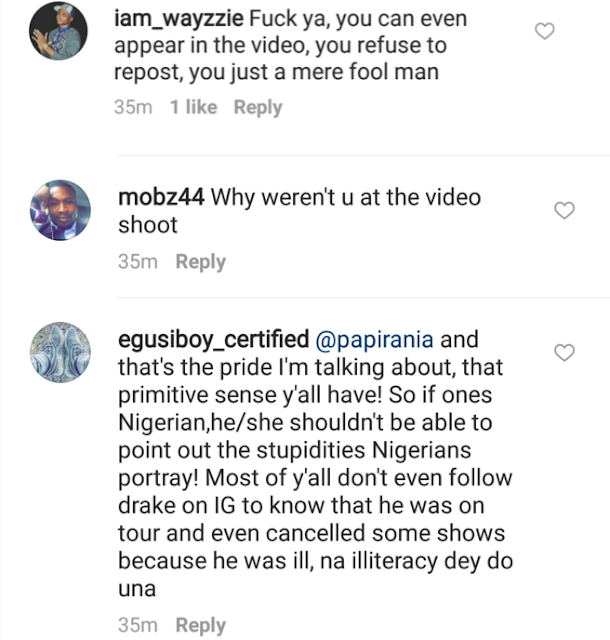The height and width of the screenshot is (640, 610).
Task: Open the @papirania mention link
Action: tap(374, 340)
